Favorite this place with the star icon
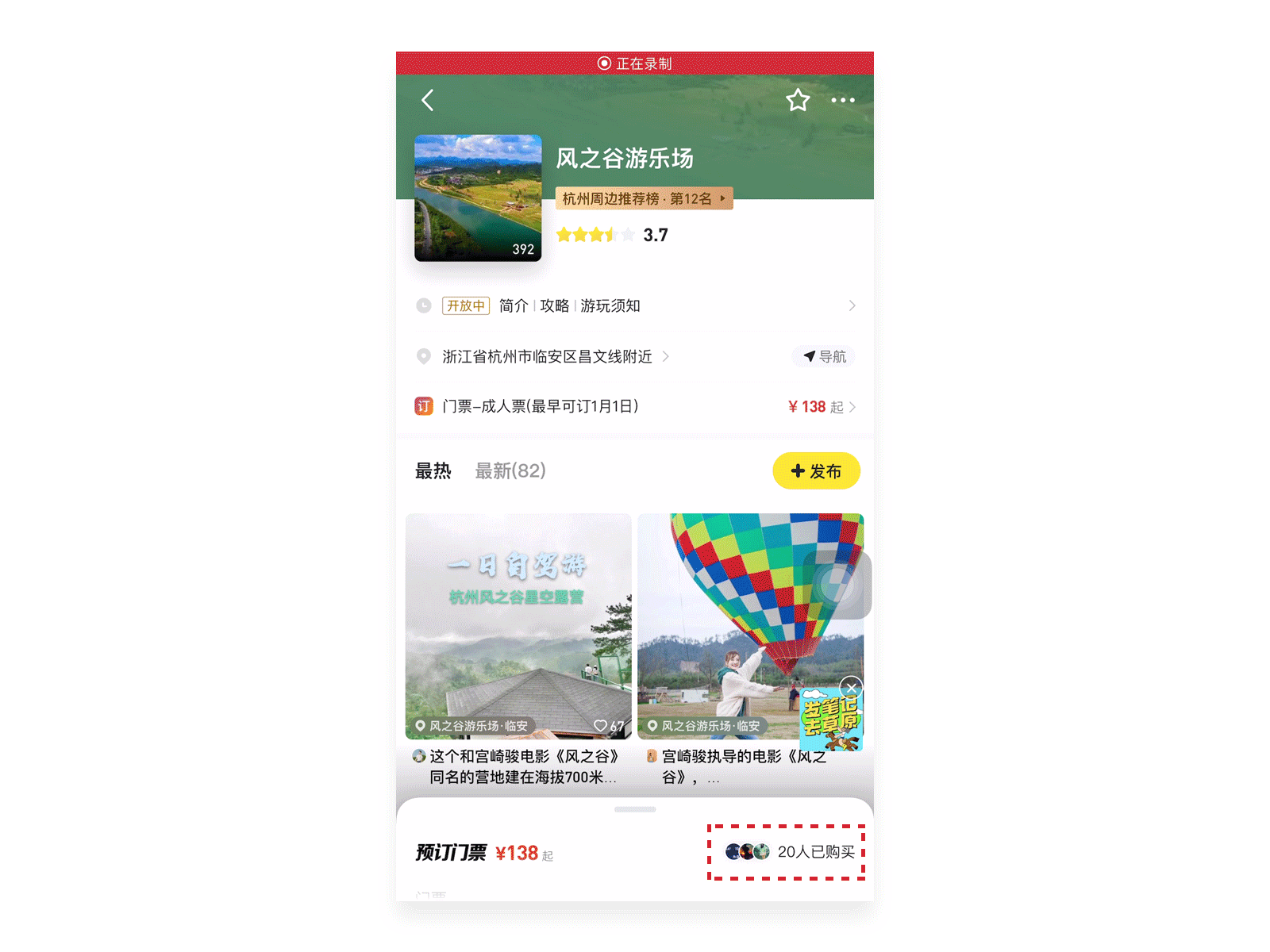This screenshot has height=952, width=1270. 798,100
